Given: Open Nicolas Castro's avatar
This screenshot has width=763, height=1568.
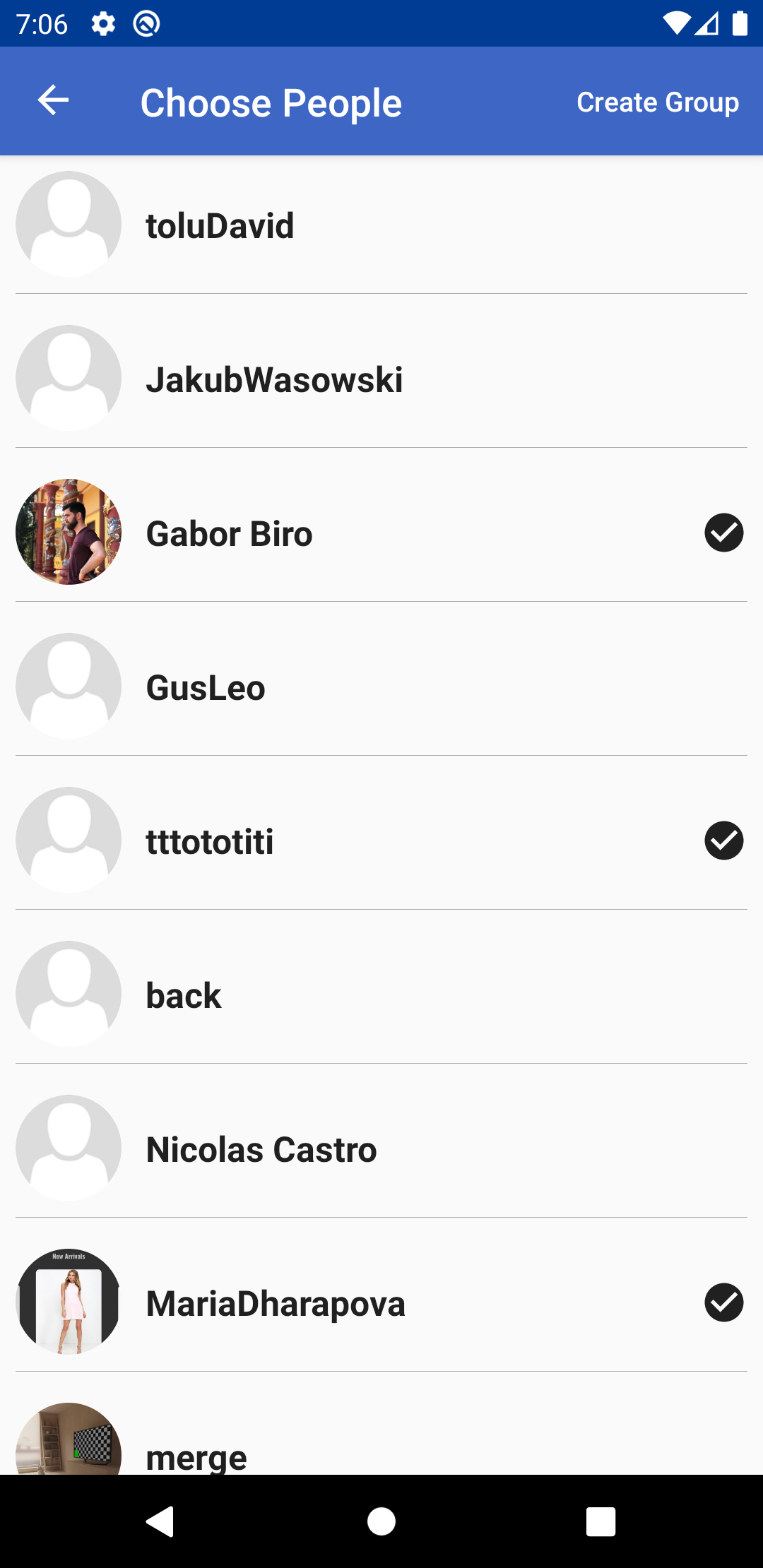Looking at the screenshot, I should [67, 1148].
